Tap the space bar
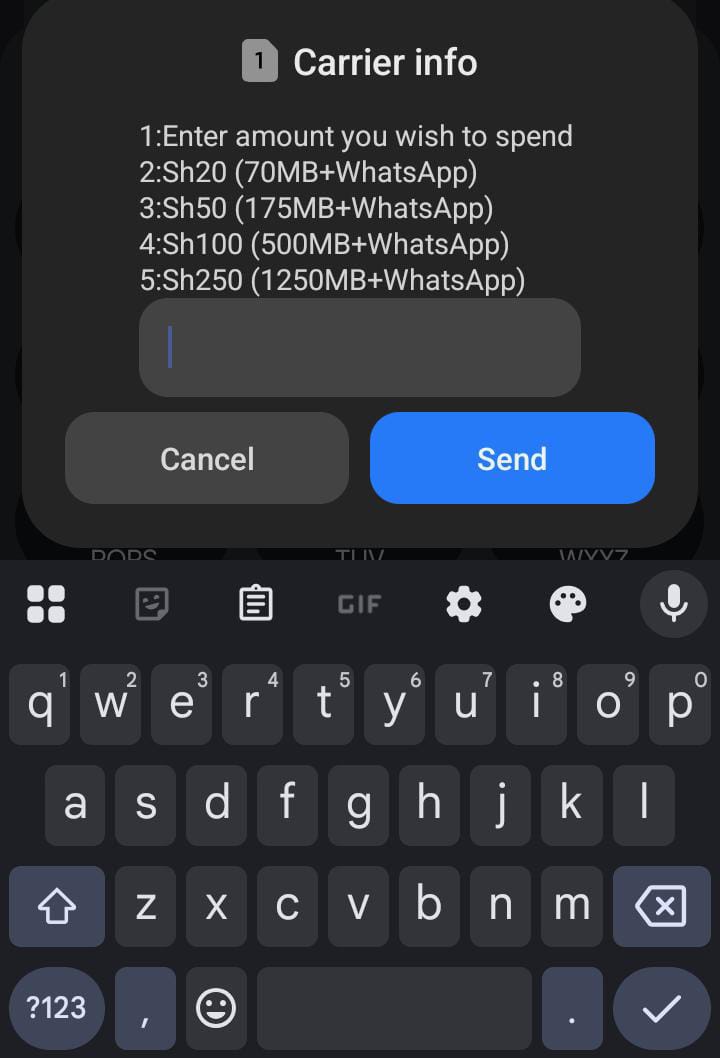 pos(394,1008)
